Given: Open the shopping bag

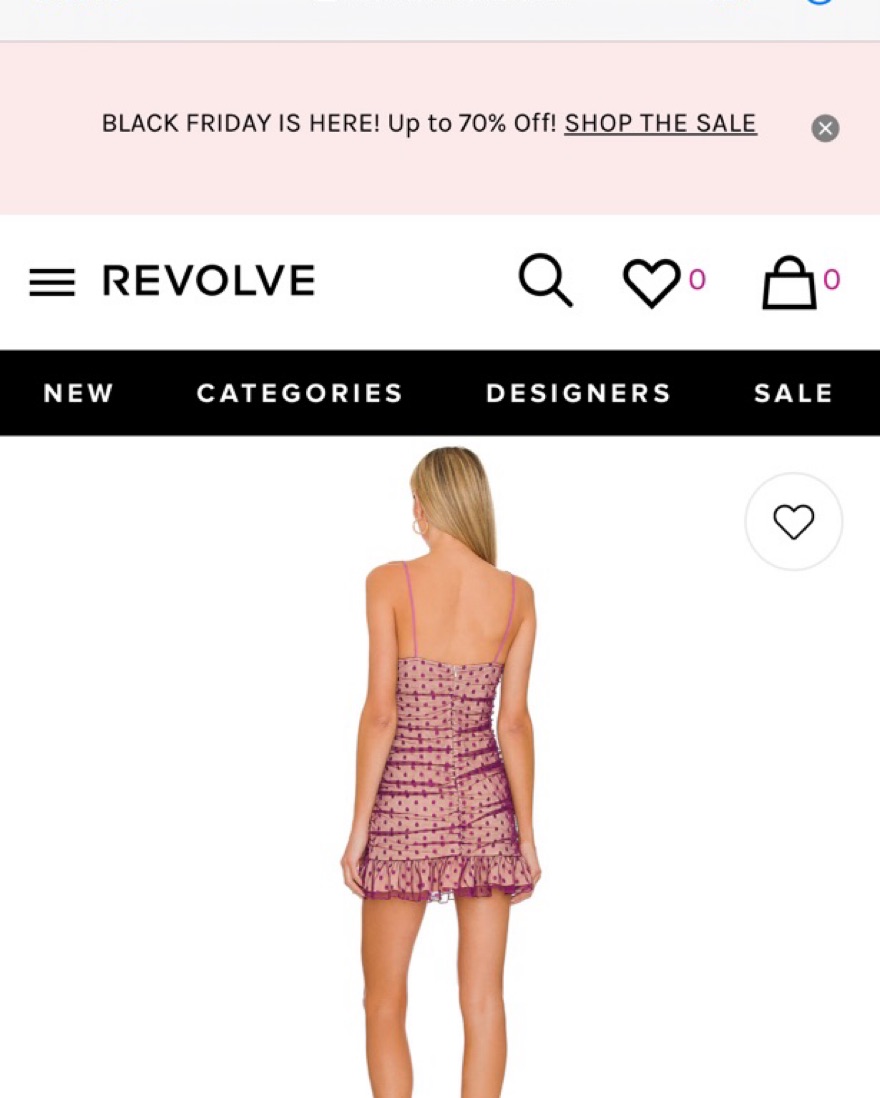Looking at the screenshot, I should click(x=790, y=283).
